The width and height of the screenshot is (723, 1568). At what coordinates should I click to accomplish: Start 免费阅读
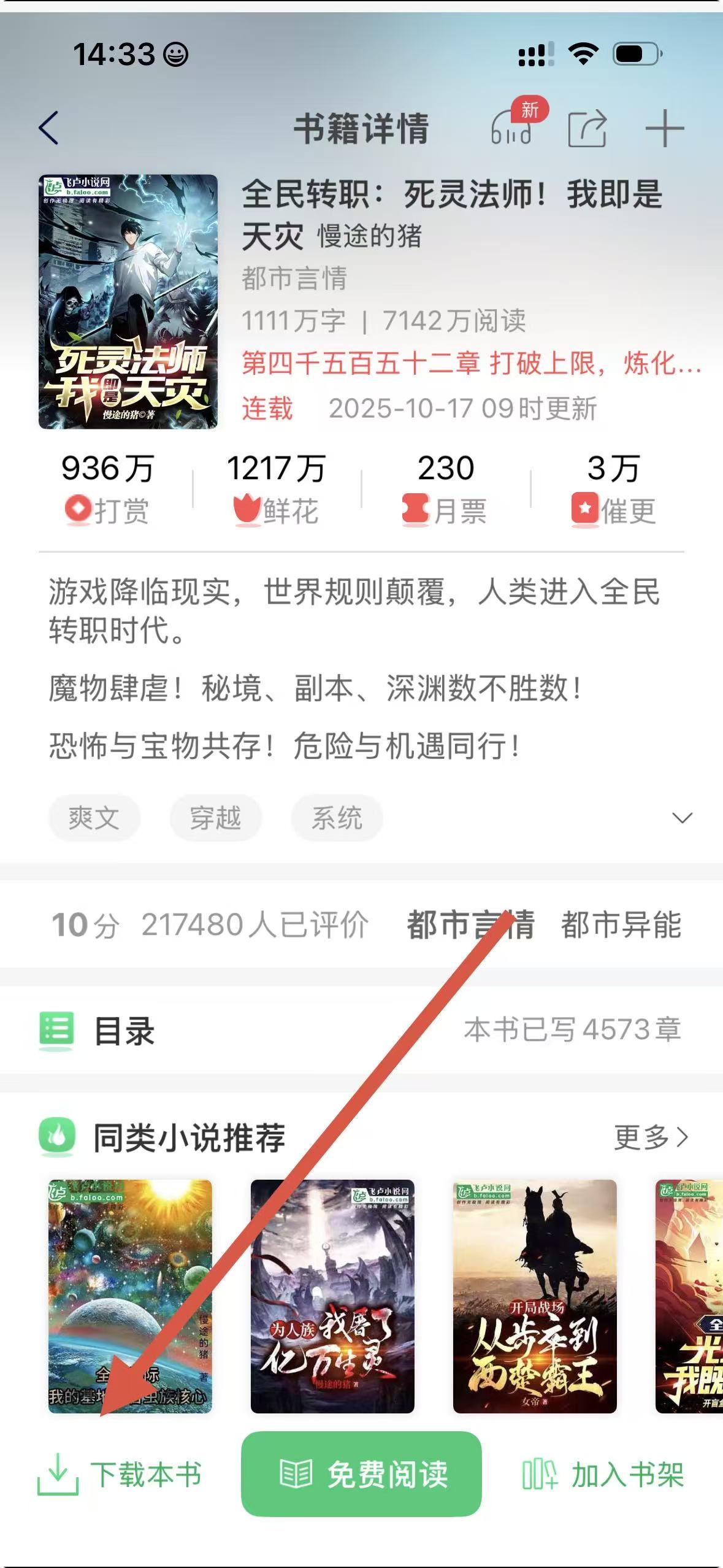(x=361, y=1474)
